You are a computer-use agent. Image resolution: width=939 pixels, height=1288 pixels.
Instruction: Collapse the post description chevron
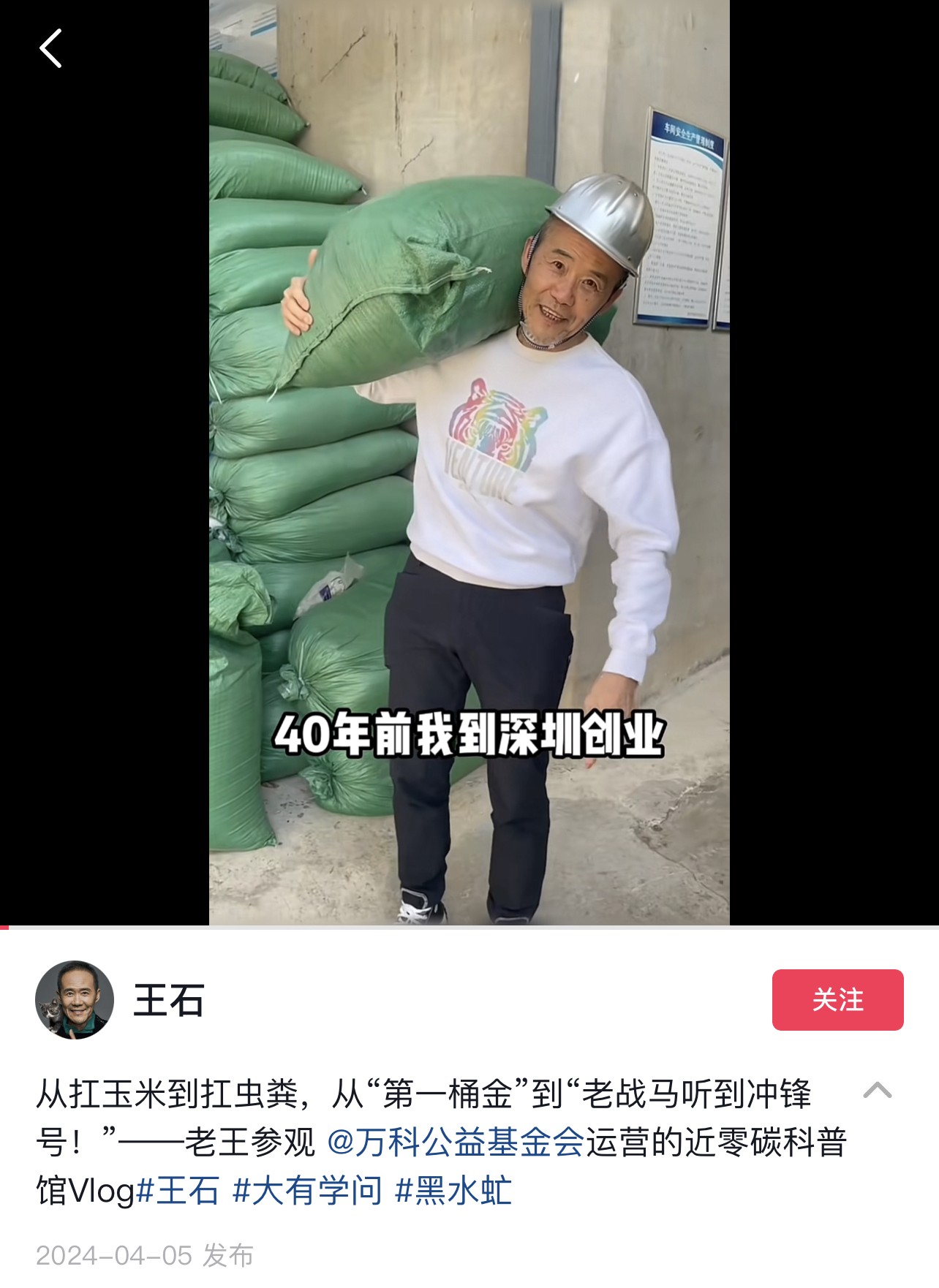coord(877,1091)
